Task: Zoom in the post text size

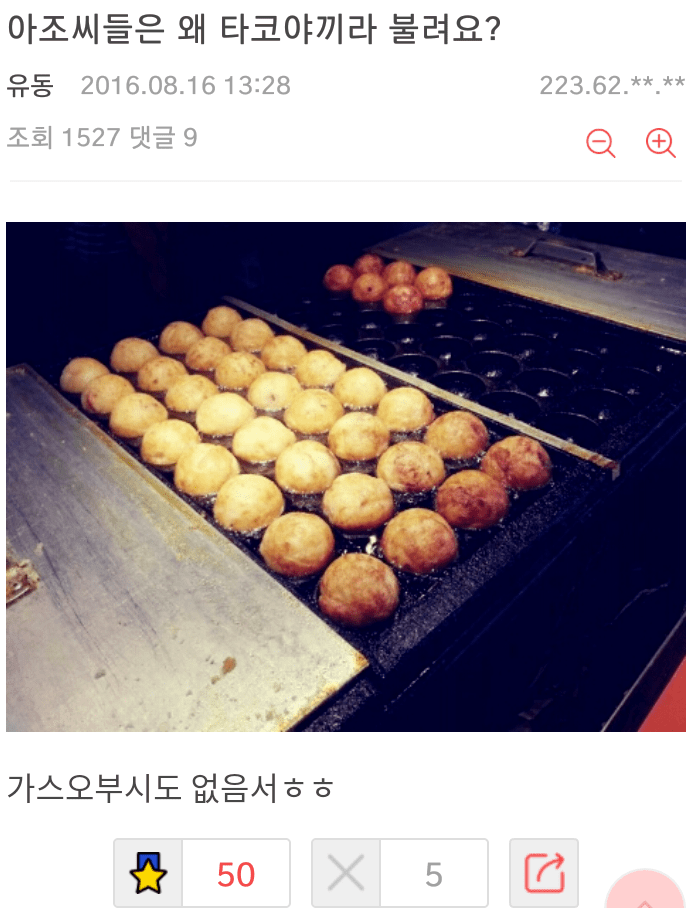Action: (661, 143)
